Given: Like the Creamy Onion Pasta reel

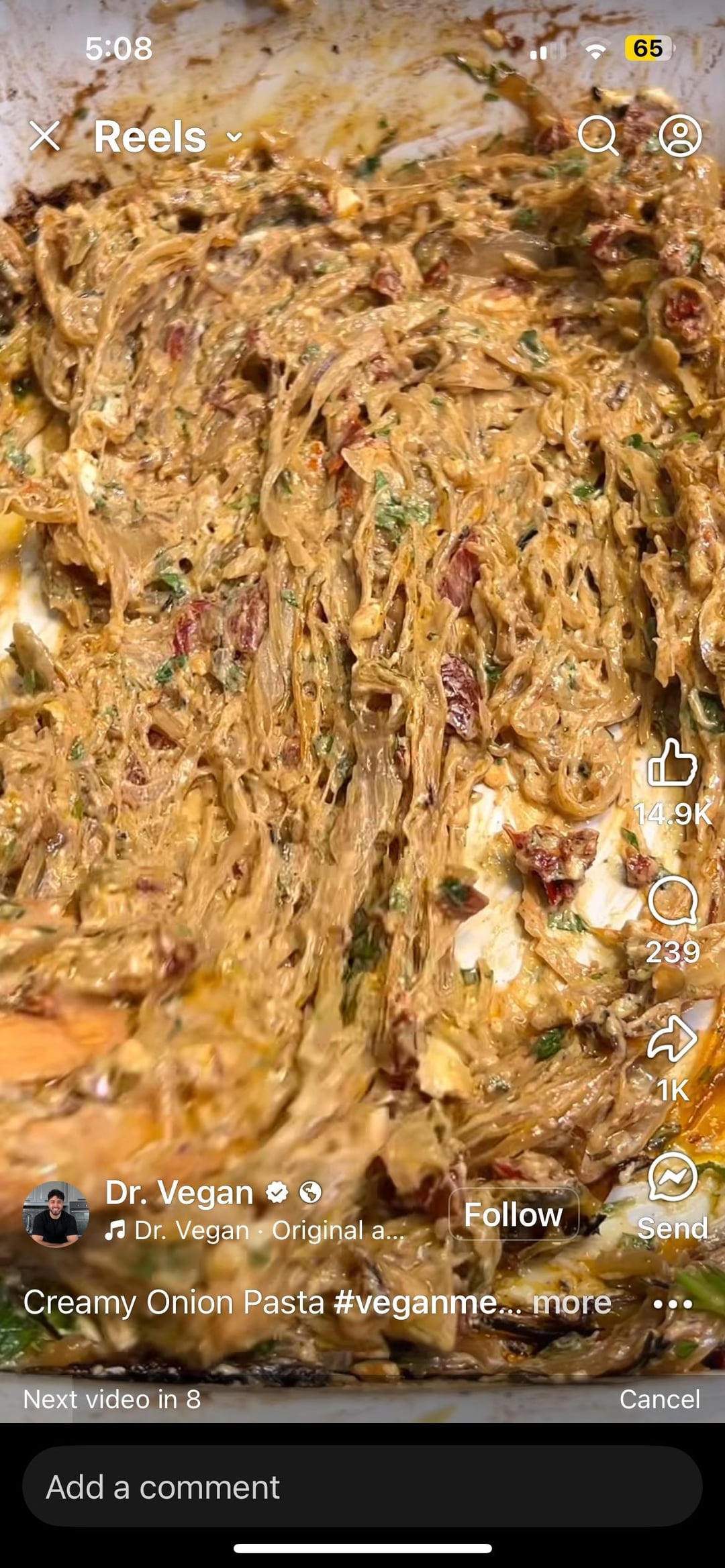Looking at the screenshot, I should click(672, 764).
